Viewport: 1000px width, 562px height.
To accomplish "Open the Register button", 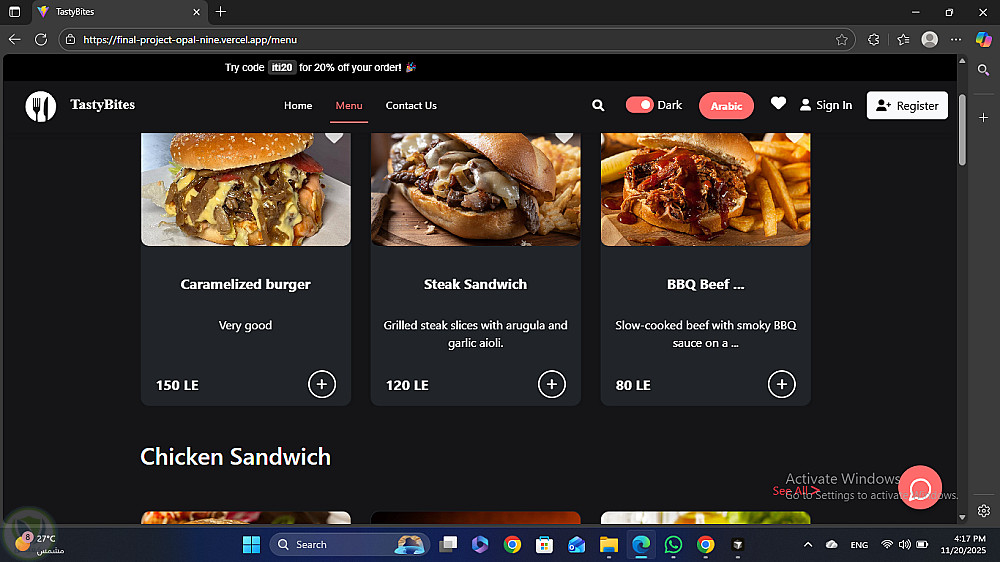I will pyautogui.click(x=907, y=105).
